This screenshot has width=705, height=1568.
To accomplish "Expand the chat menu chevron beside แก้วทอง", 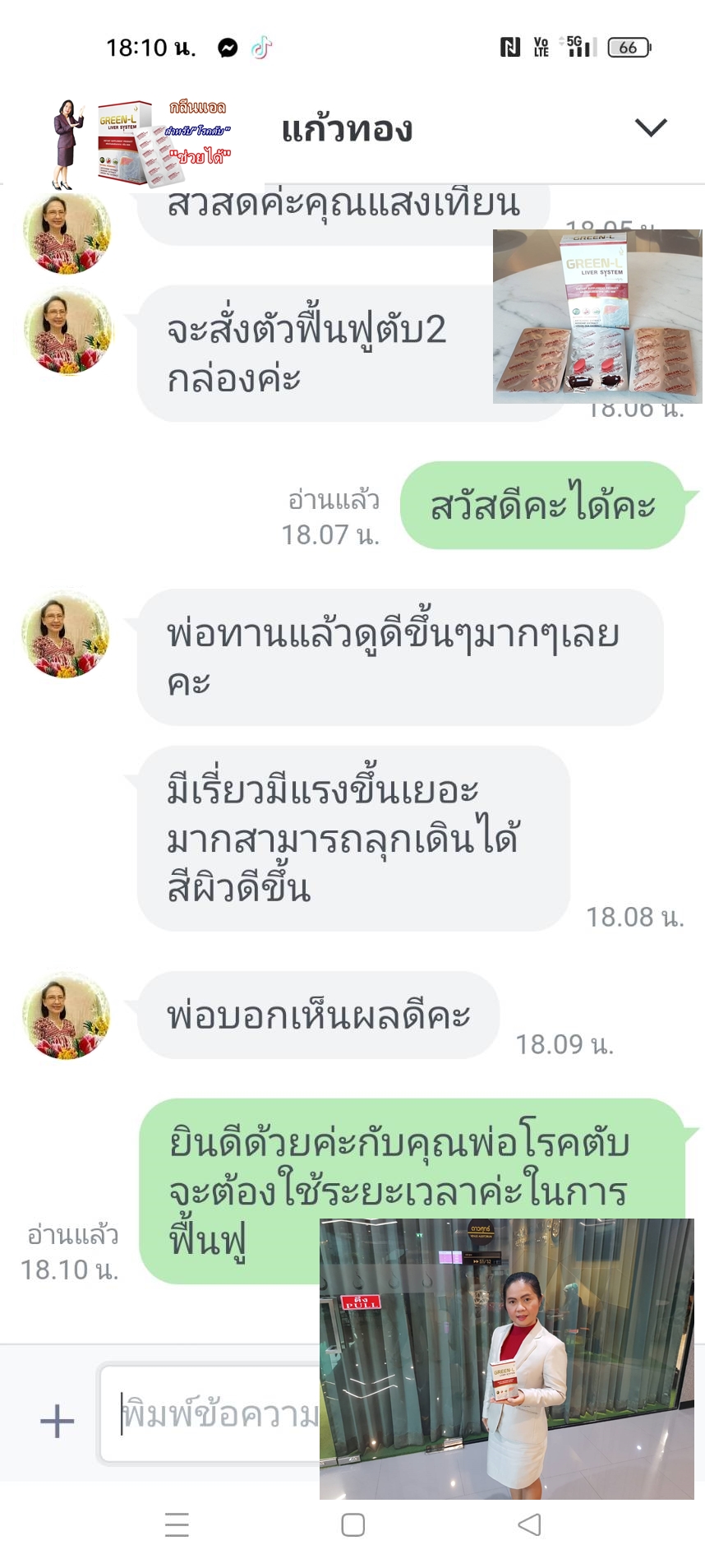I will (x=650, y=127).
